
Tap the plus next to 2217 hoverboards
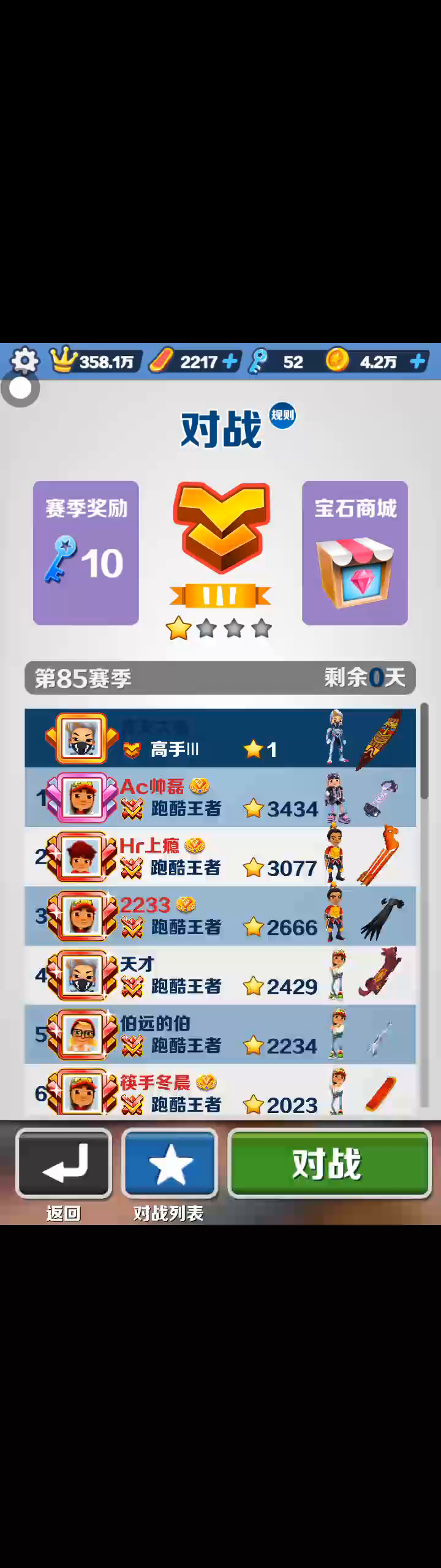click(230, 362)
